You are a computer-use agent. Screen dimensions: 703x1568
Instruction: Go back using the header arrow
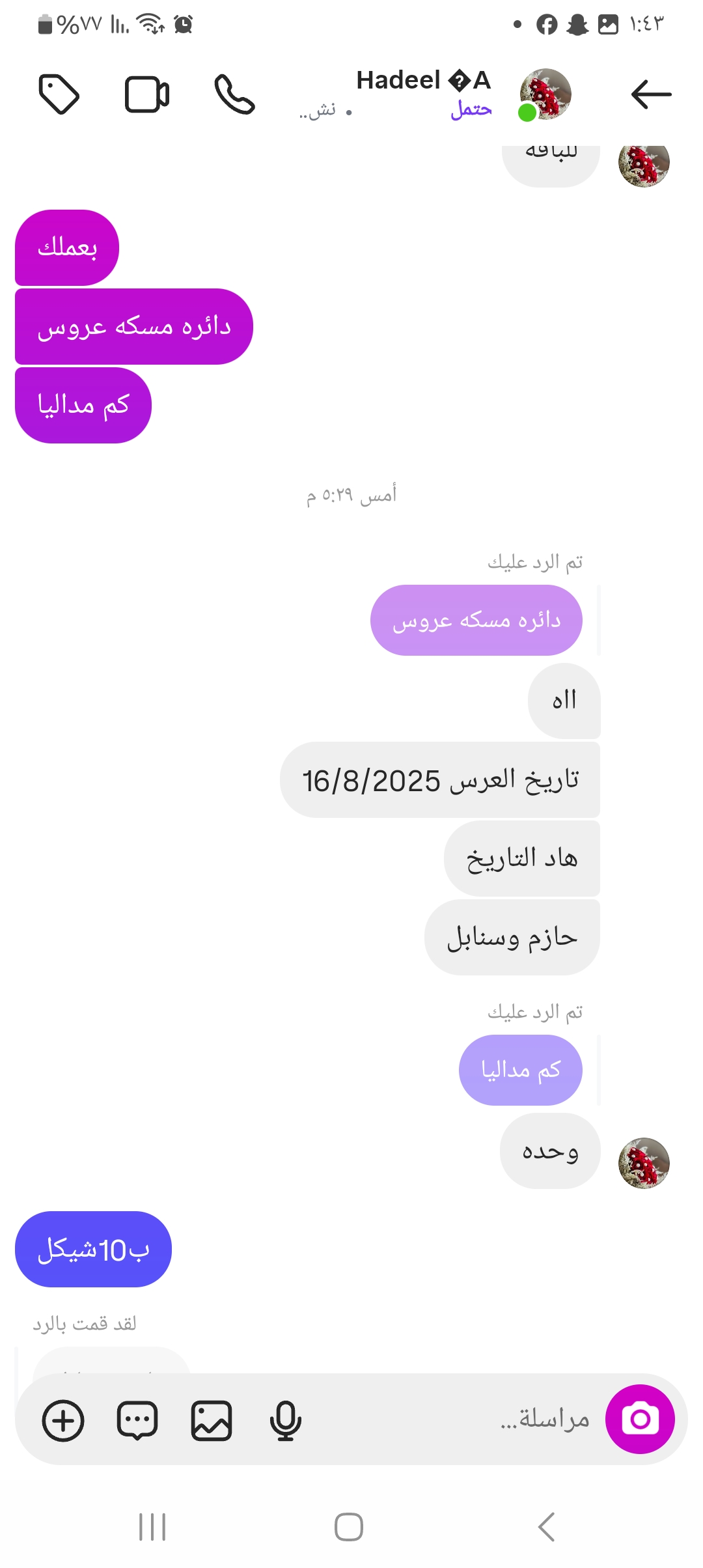click(651, 94)
